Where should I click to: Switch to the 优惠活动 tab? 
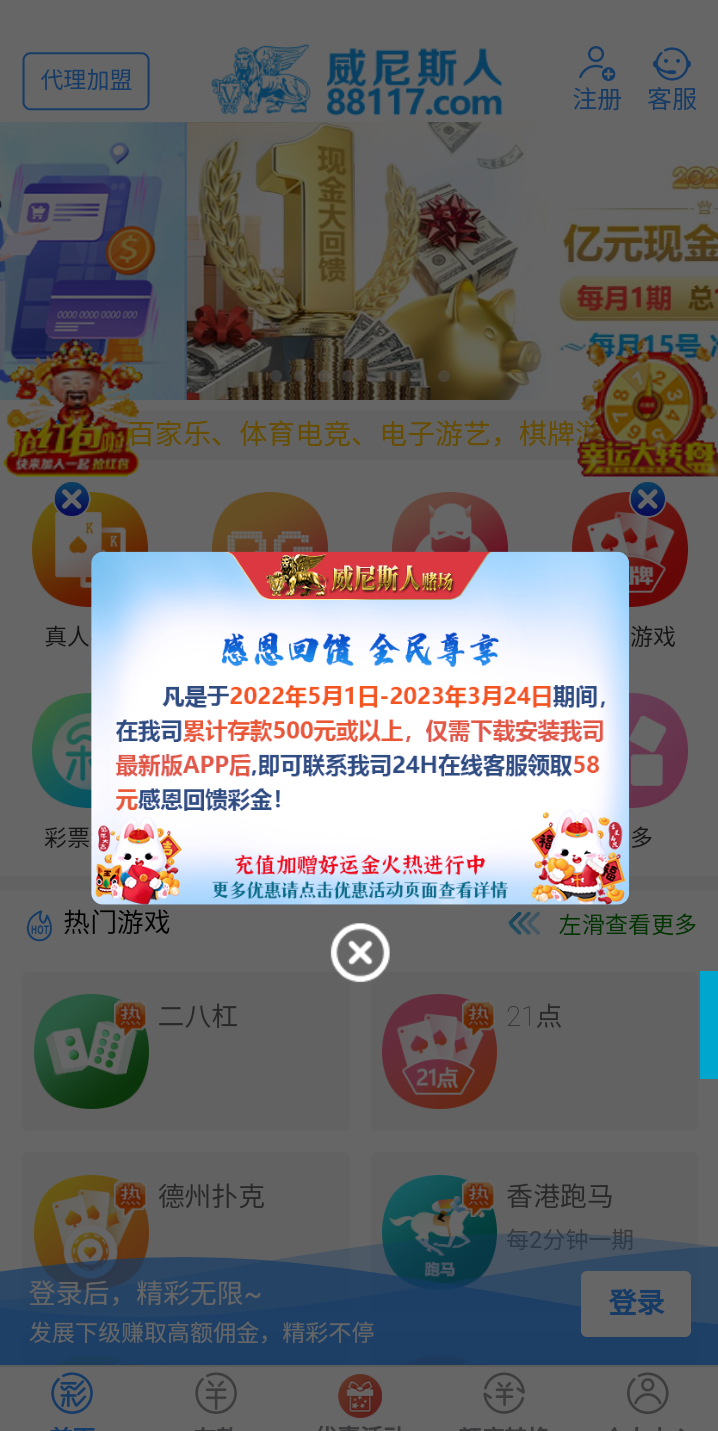tap(359, 1400)
